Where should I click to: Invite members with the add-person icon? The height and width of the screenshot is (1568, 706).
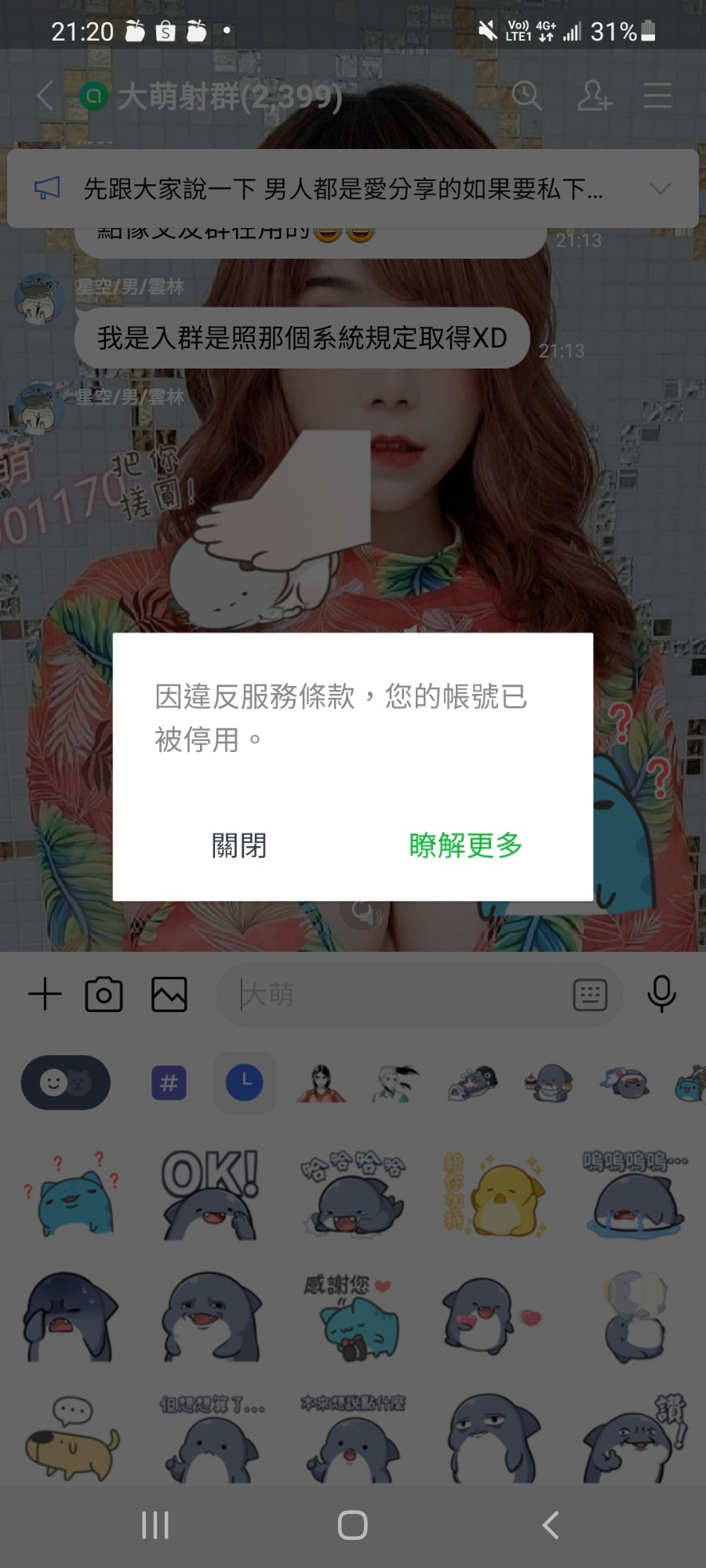[x=594, y=96]
